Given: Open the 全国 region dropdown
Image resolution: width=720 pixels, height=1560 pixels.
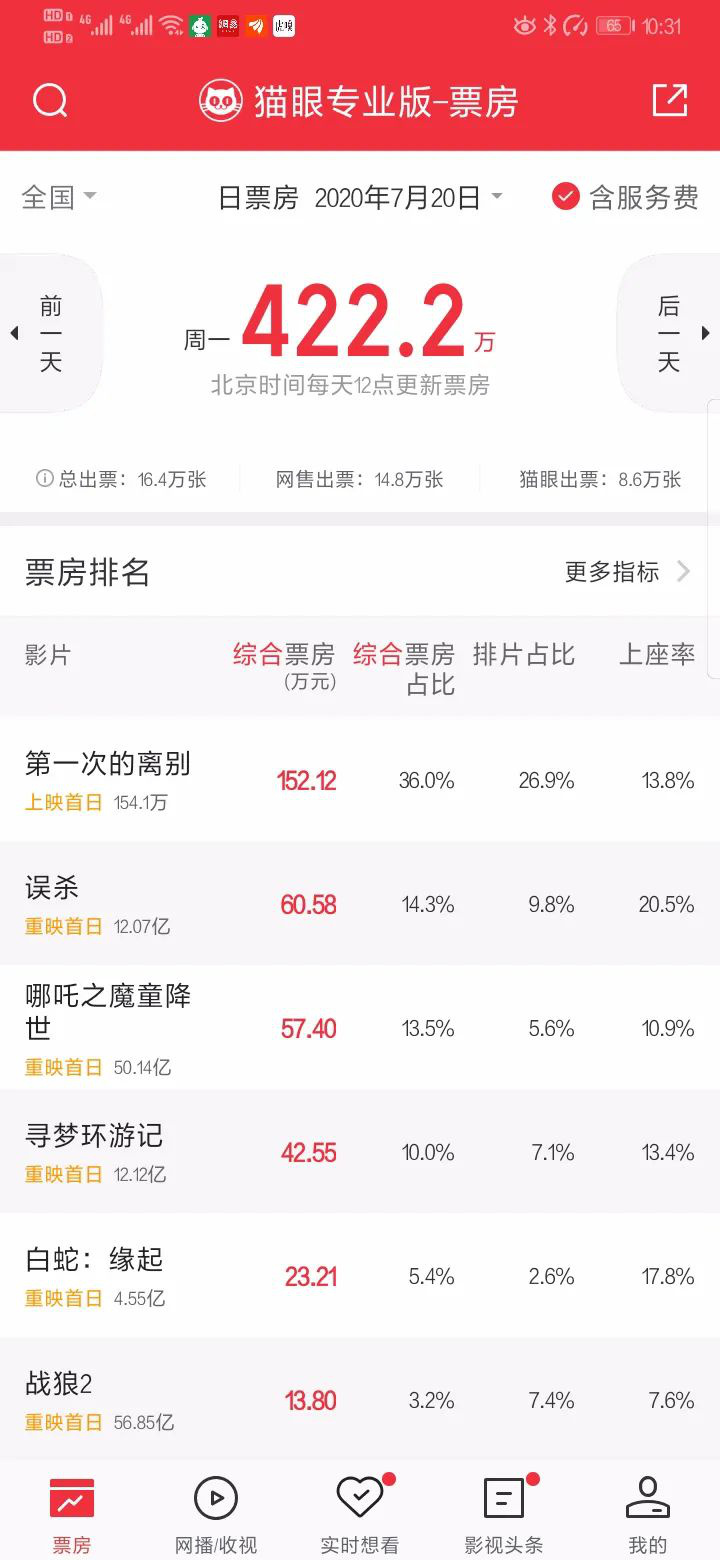Looking at the screenshot, I should tap(59, 197).
